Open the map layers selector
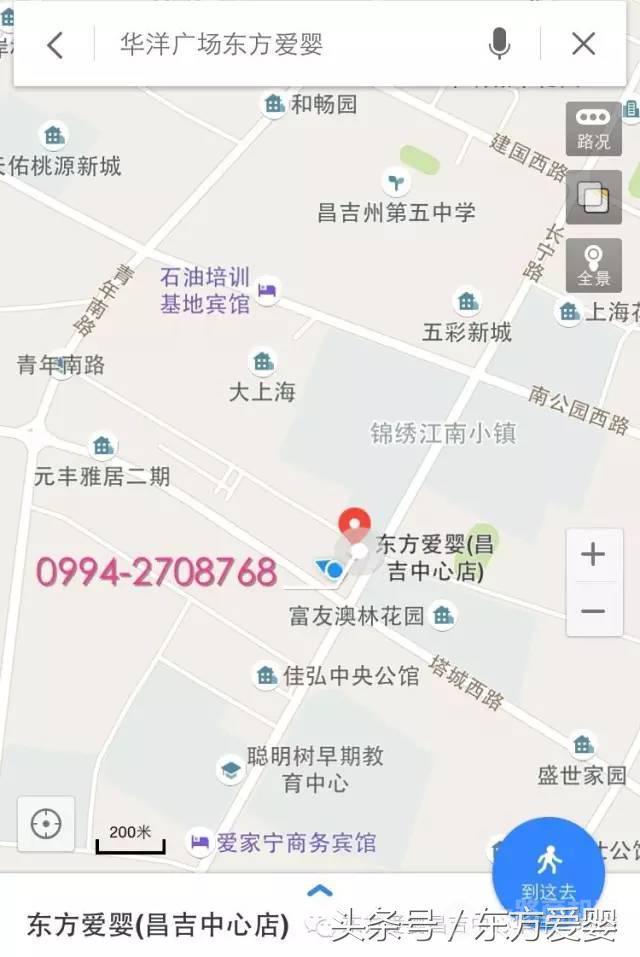The height and width of the screenshot is (957, 640). 593,197
